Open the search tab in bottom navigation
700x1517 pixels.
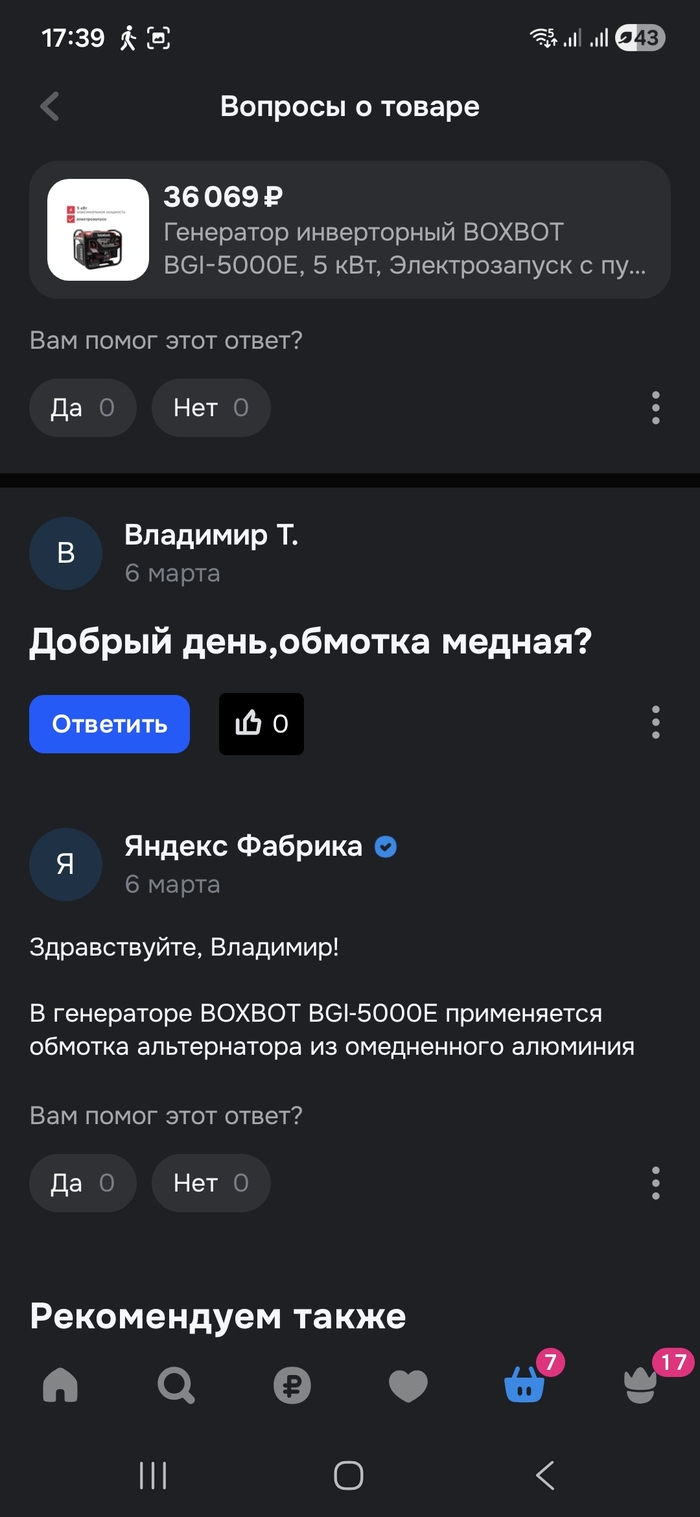coord(176,1385)
